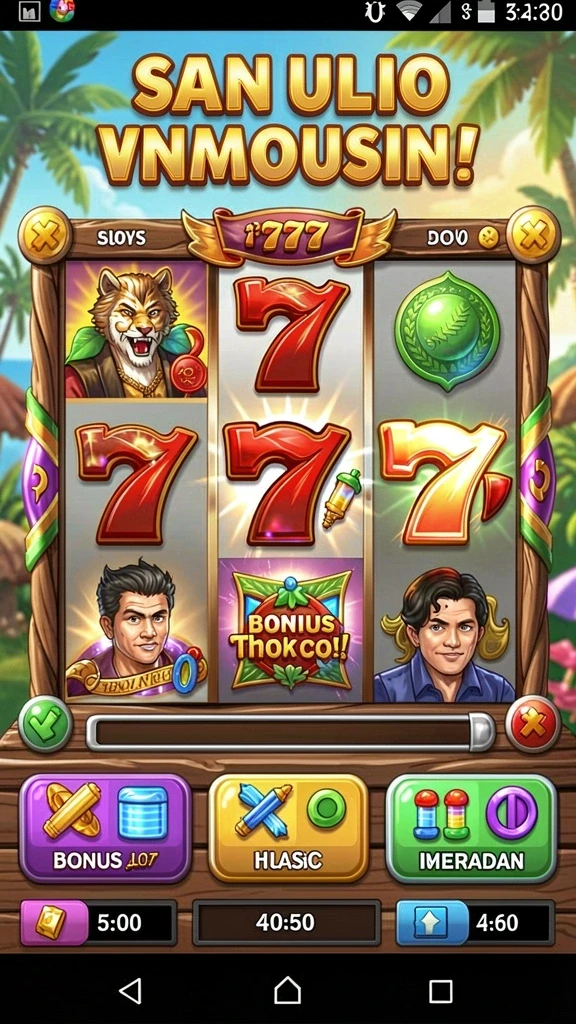The image size is (576, 1024).
Task: Hit the red X cancel button
Action: click(533, 724)
